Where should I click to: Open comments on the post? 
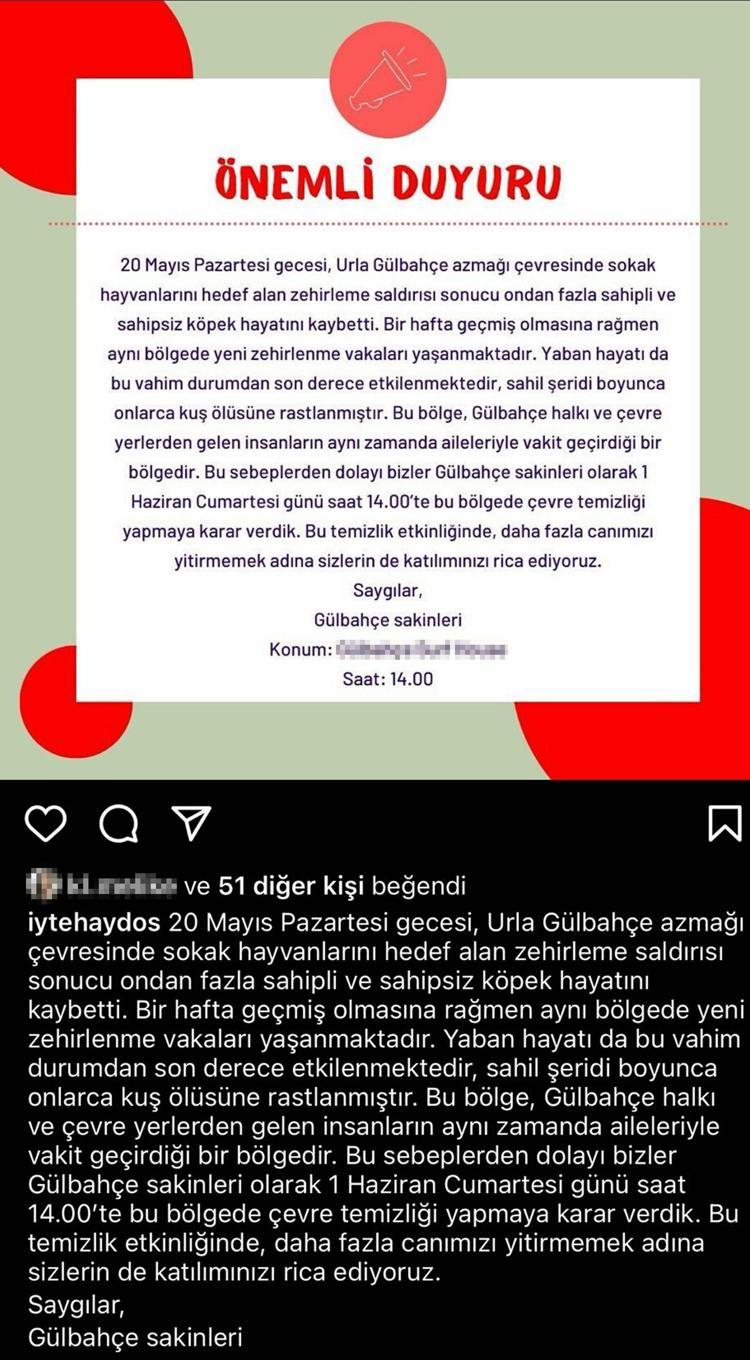point(119,823)
